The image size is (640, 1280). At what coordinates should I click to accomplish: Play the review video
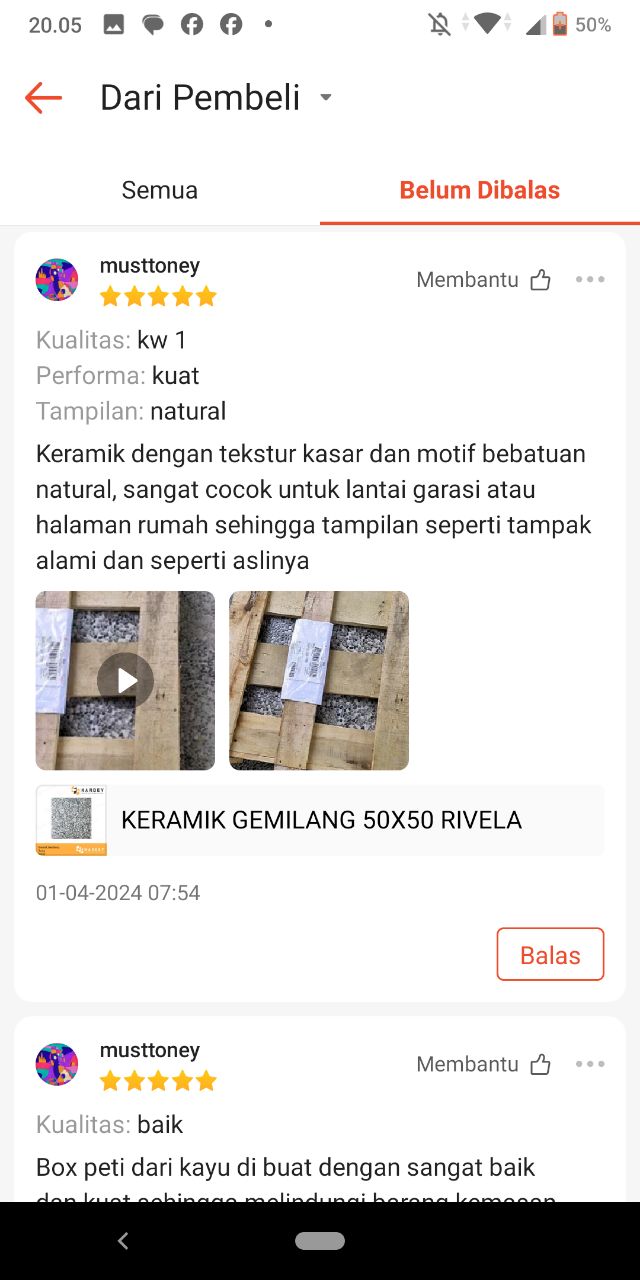pos(125,680)
